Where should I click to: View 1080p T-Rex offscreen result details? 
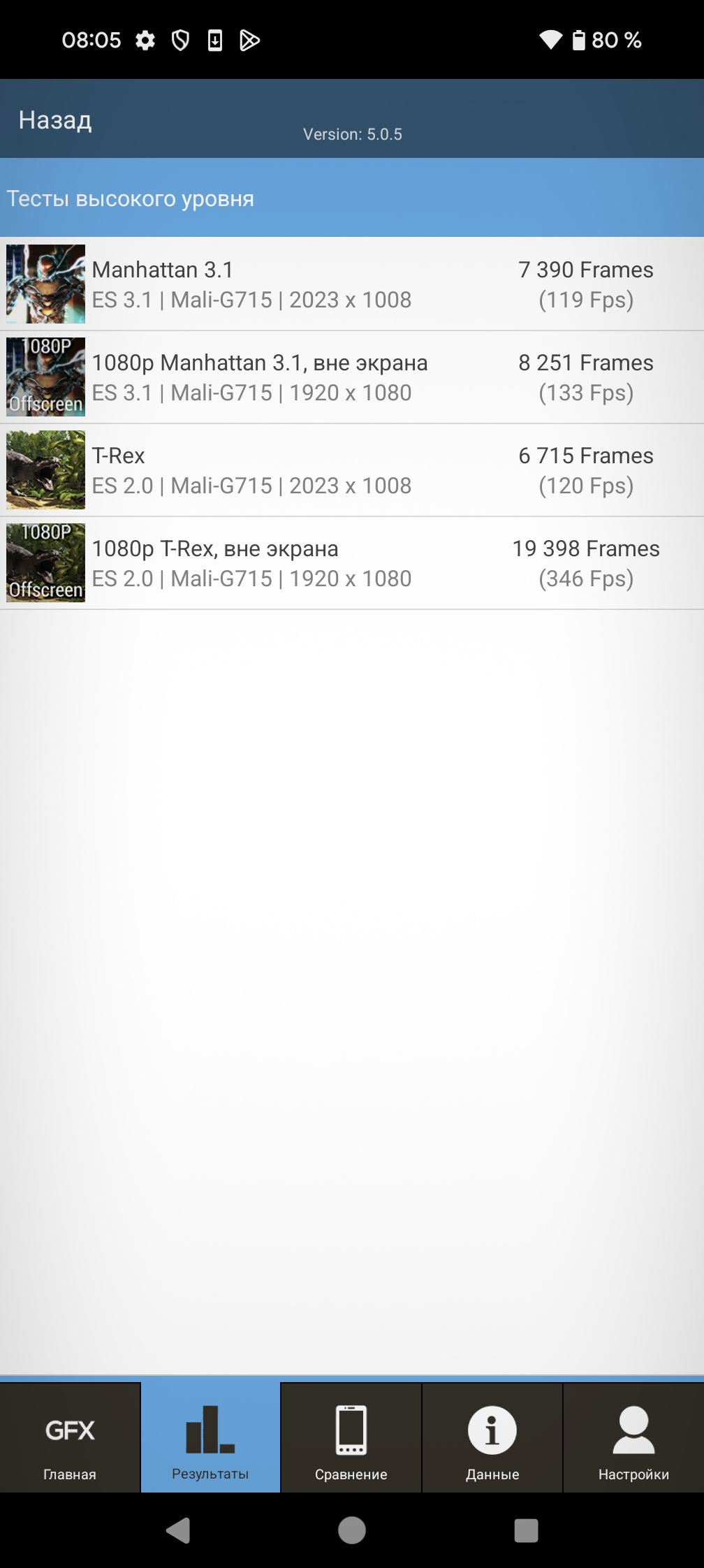click(352, 563)
